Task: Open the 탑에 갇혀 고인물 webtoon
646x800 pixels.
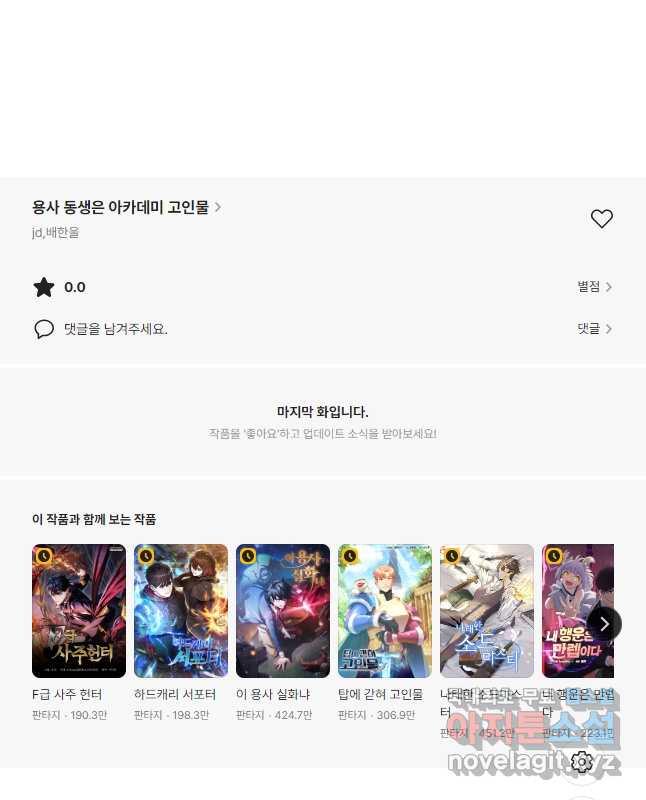Action: pos(385,611)
